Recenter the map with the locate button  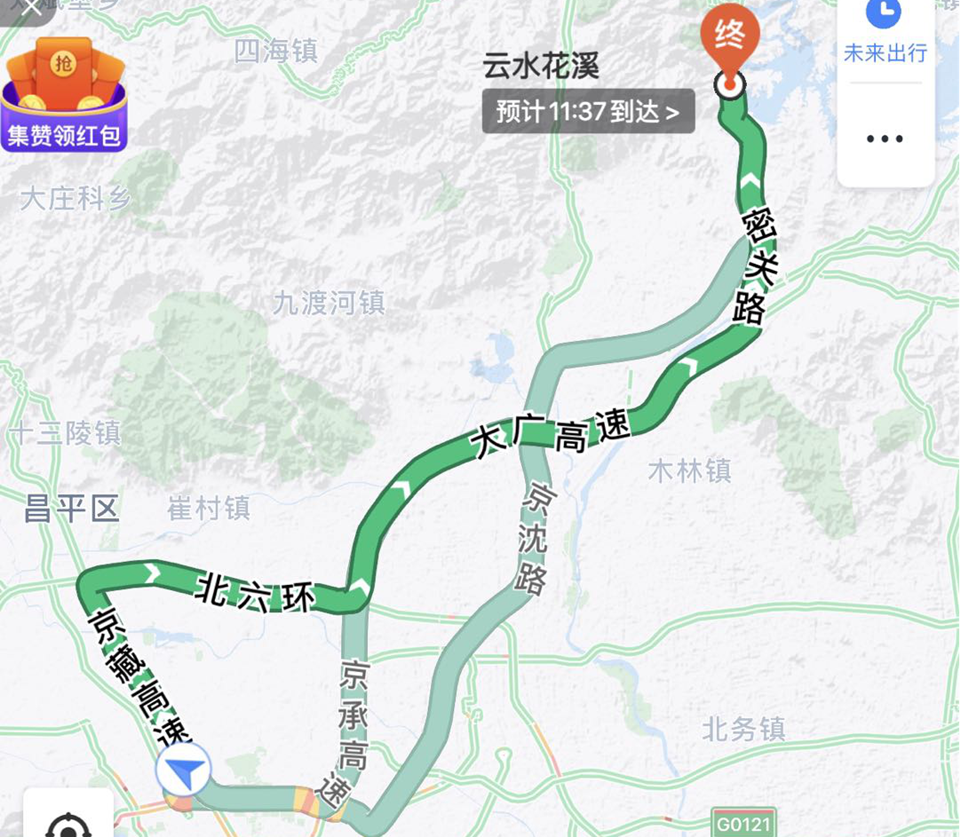69,822
